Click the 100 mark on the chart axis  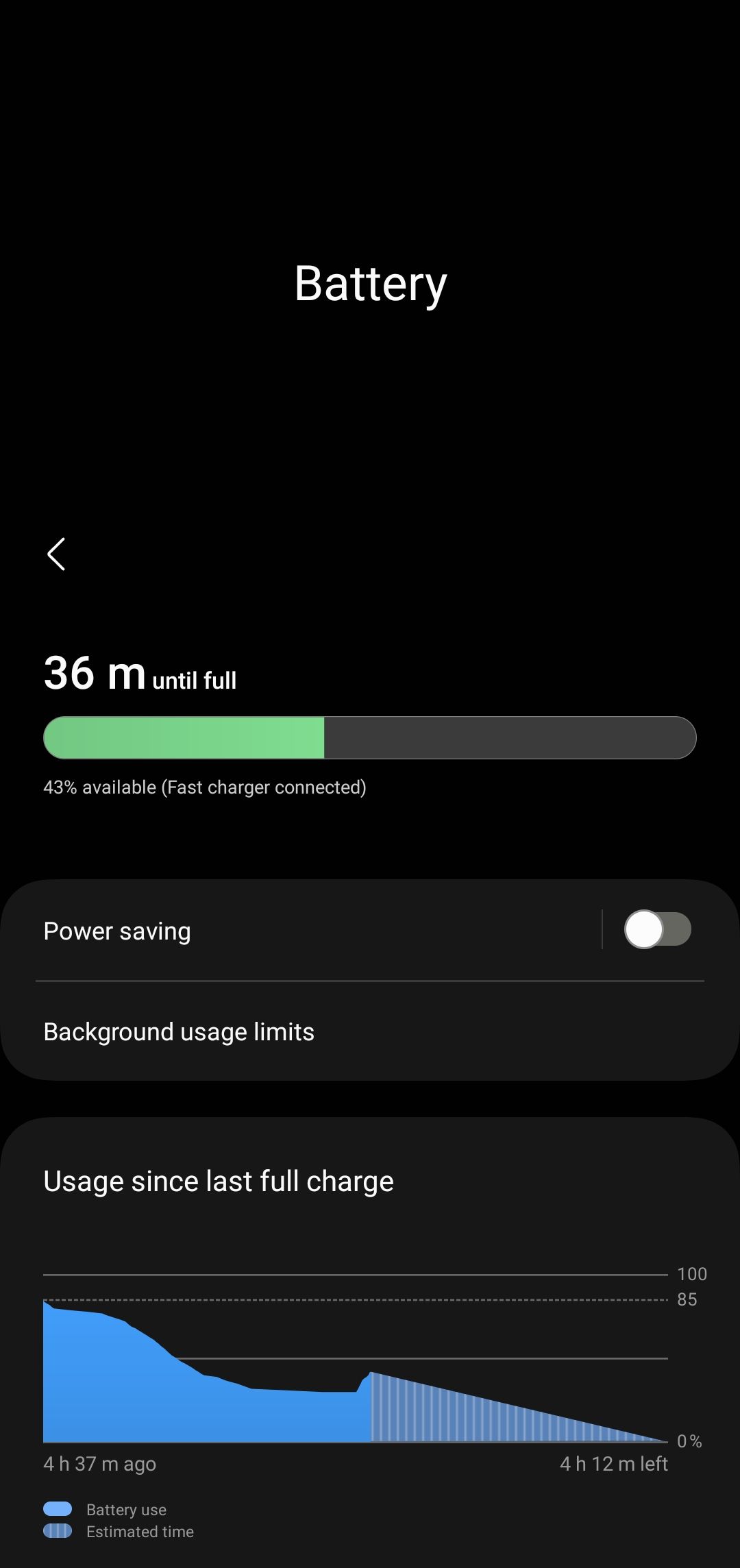point(692,1273)
